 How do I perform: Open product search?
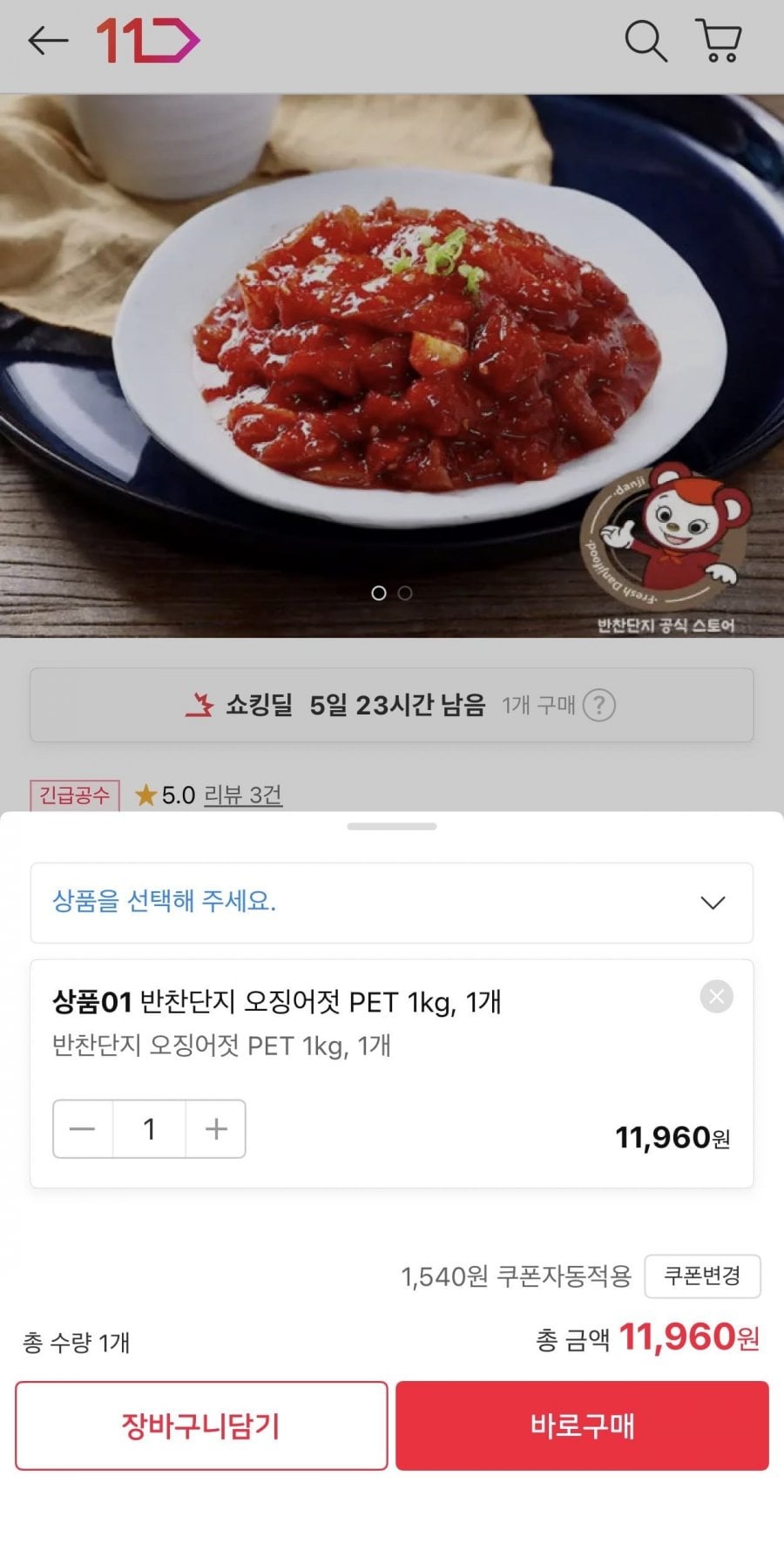pos(645,41)
